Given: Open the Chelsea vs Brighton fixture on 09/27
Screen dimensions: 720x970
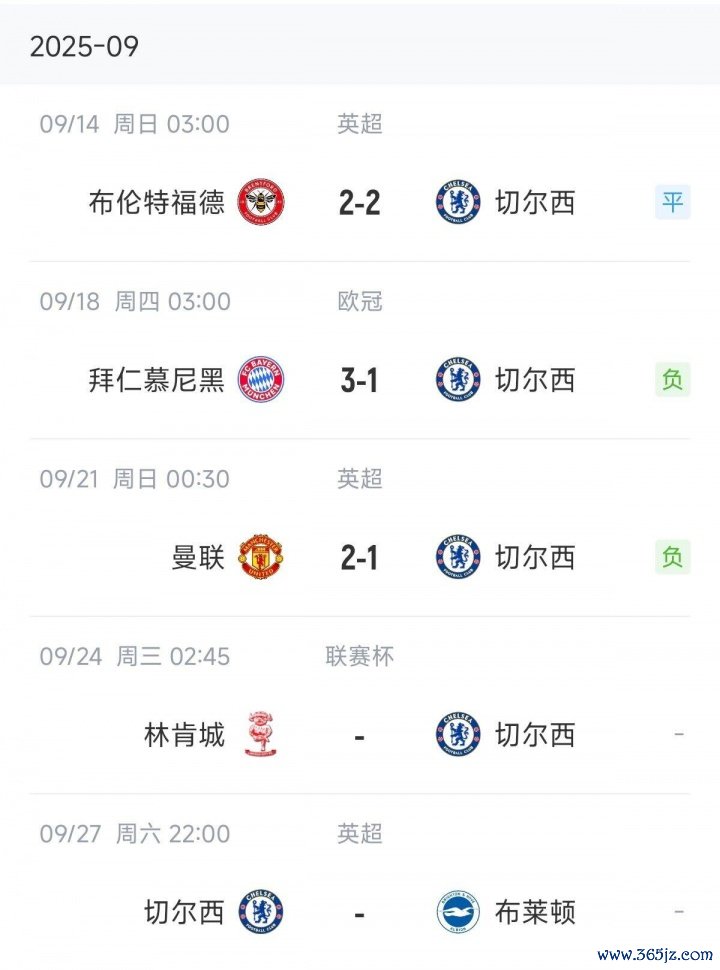Looking at the screenshot, I should [x=359, y=912].
